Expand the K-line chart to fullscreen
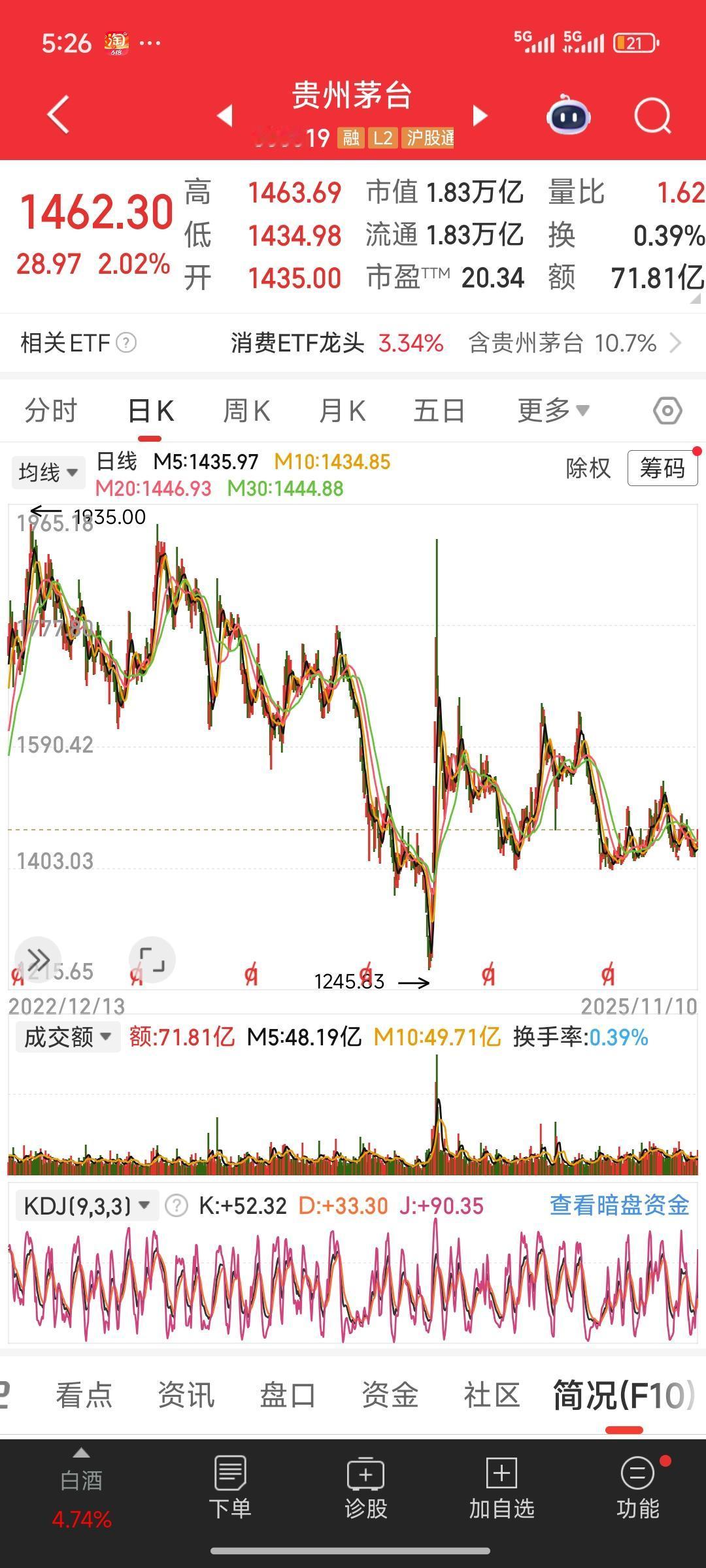Screen dimensions: 706x1568 152,959
